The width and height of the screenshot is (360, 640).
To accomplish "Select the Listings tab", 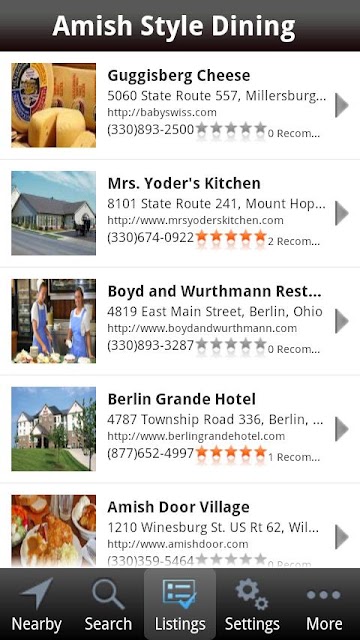I will coord(180,604).
